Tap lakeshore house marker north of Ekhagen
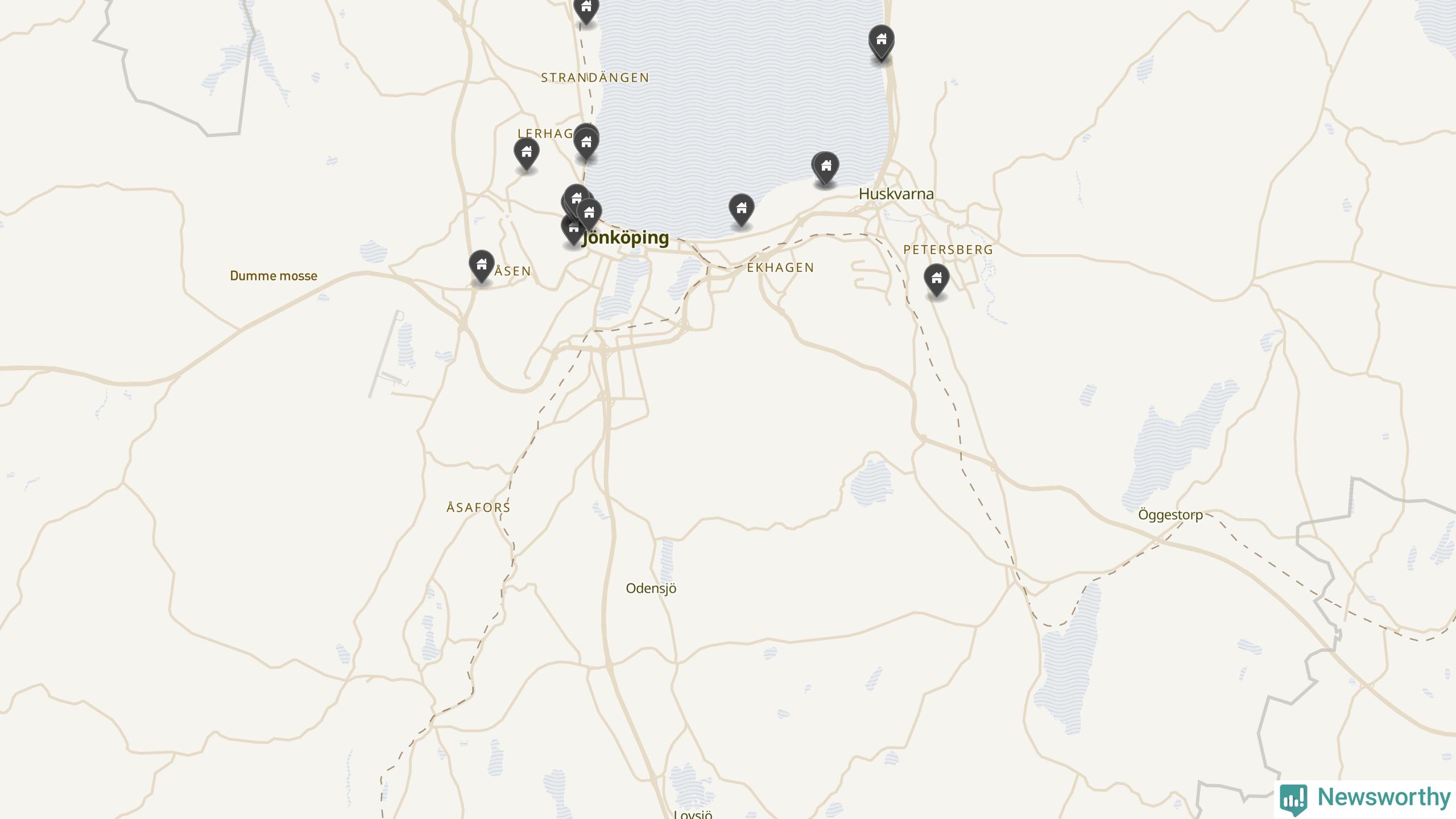This screenshot has height=819, width=1456. tap(741, 209)
